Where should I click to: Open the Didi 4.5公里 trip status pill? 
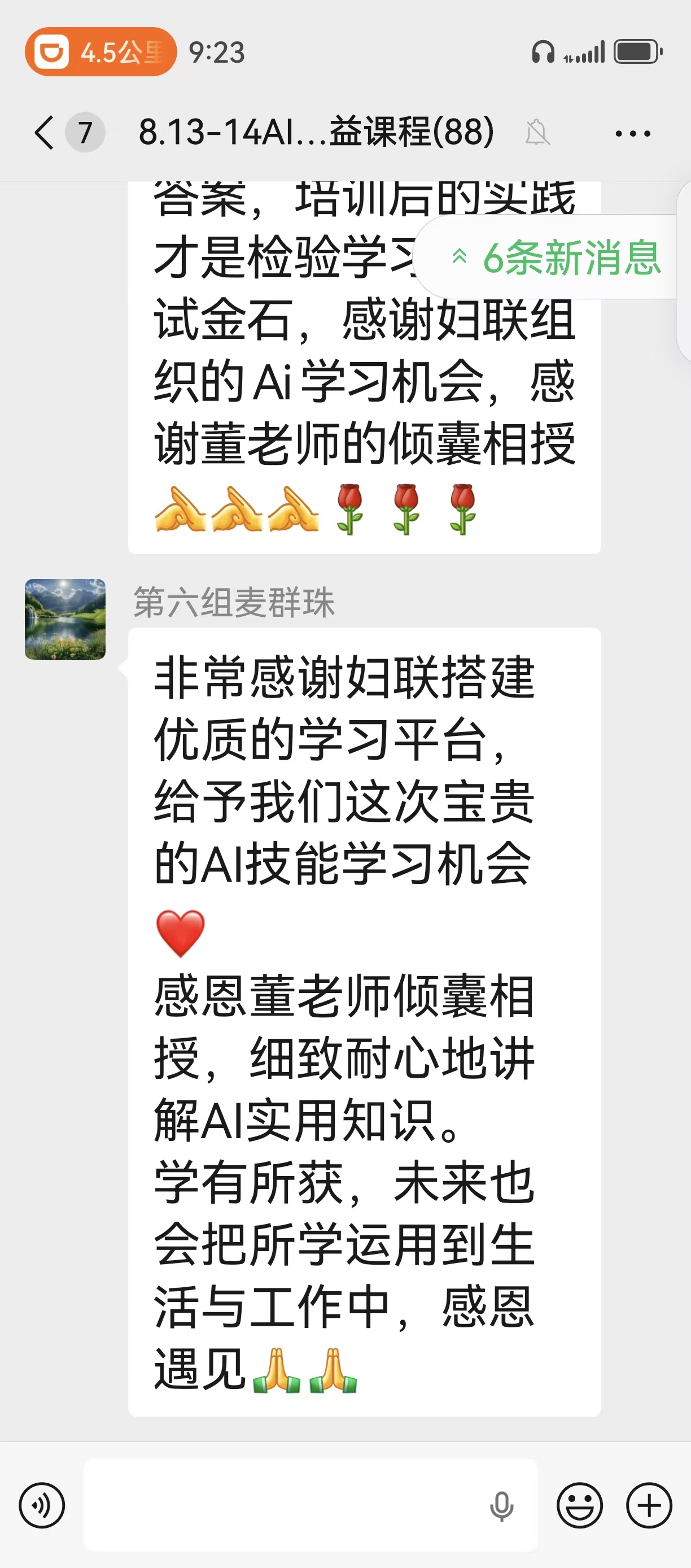click(100, 52)
